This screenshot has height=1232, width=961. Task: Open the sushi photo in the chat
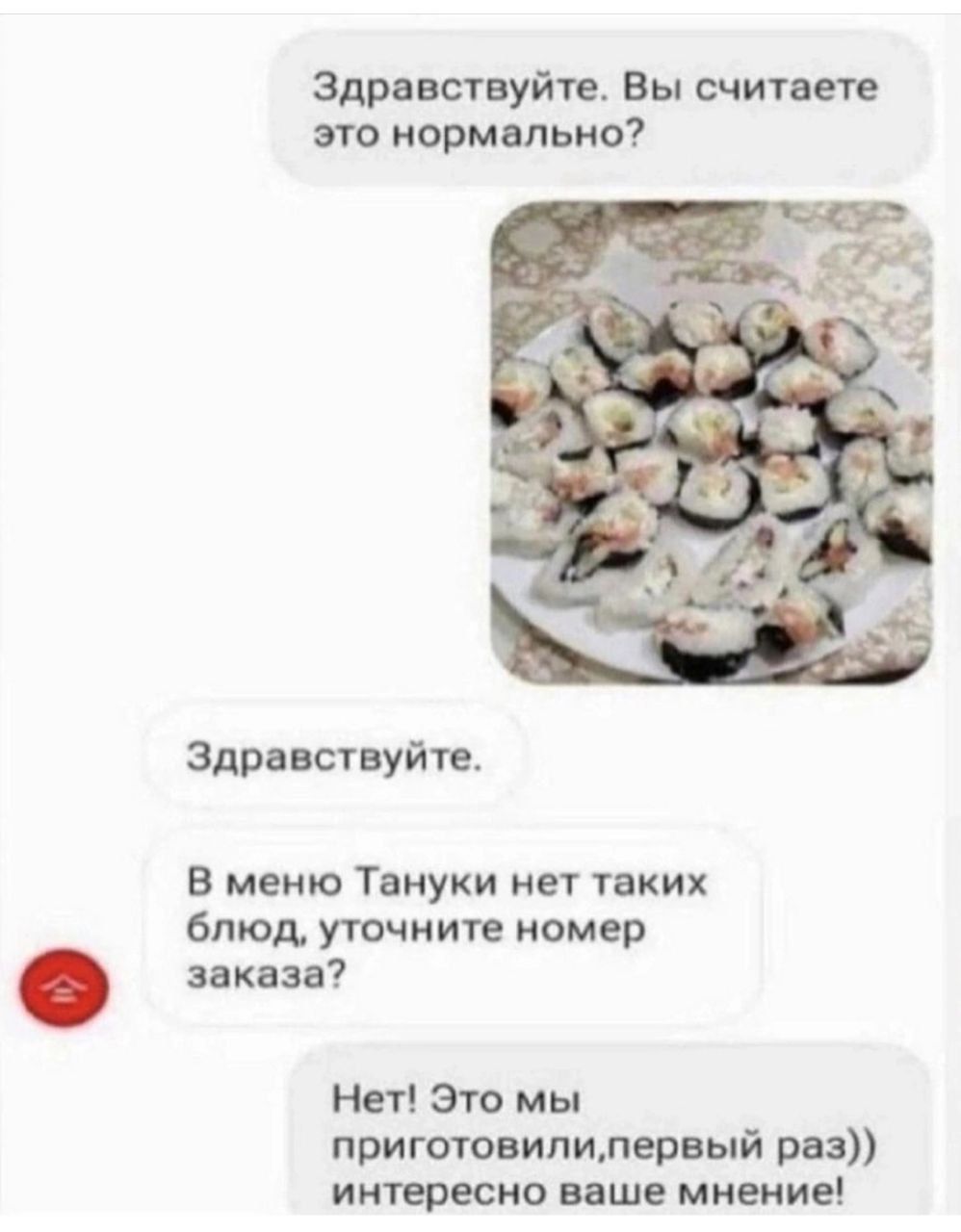[711, 443]
